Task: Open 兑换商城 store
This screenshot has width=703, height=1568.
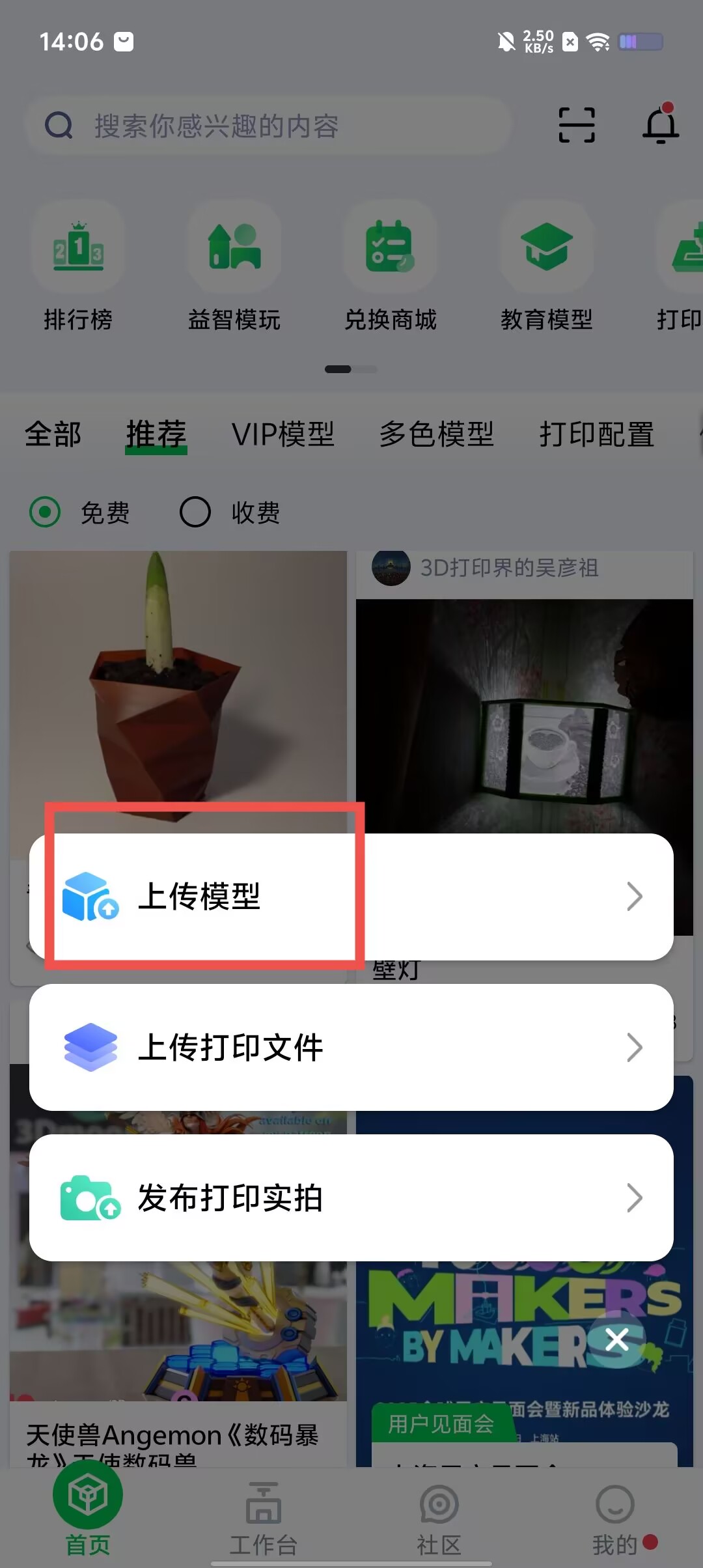Action: 390,266
